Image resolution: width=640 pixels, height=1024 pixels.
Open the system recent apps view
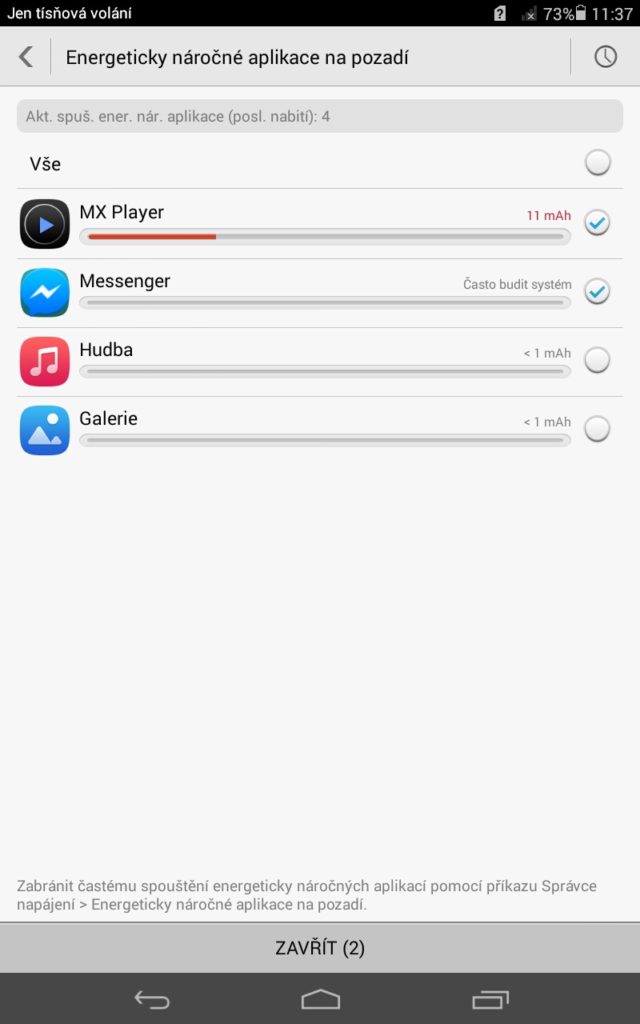click(x=490, y=999)
